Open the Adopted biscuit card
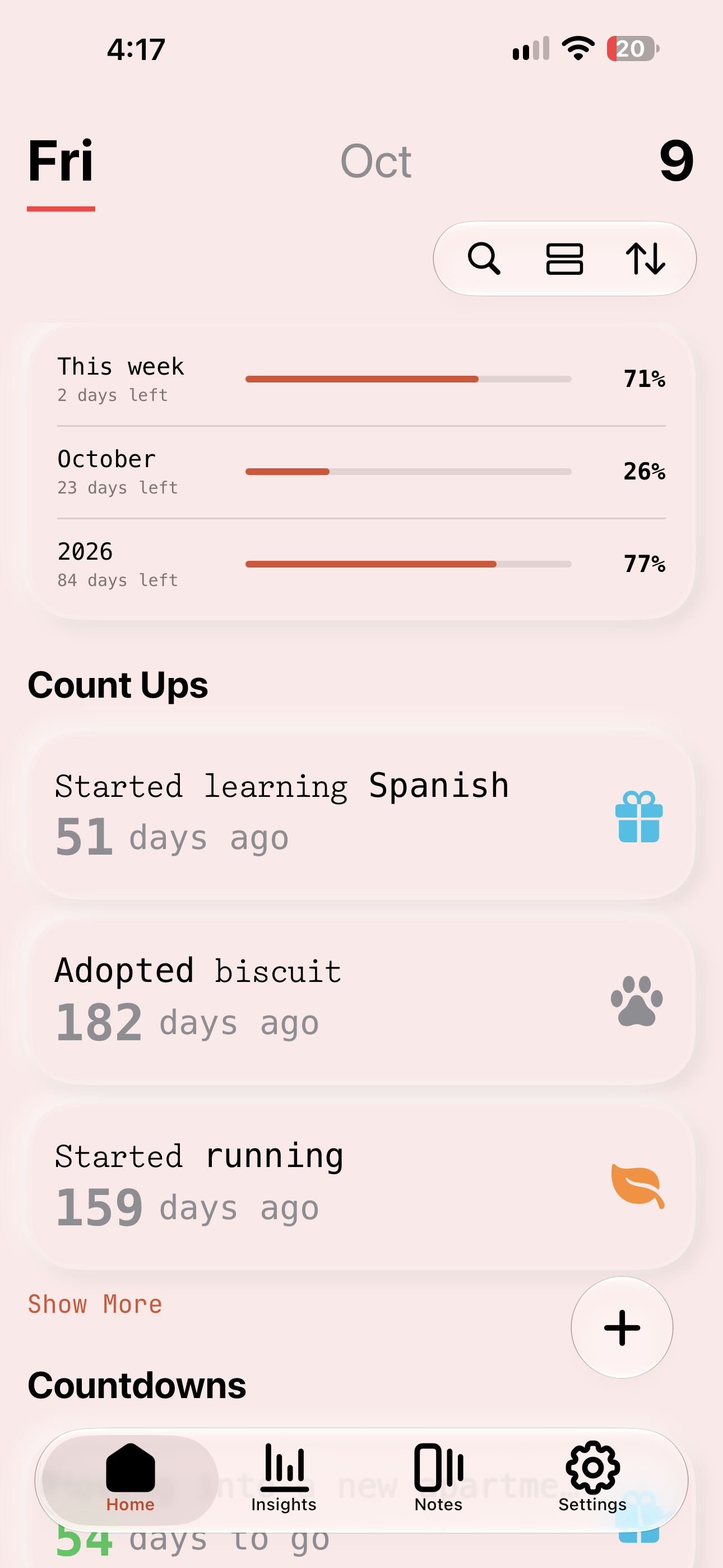 click(361, 1000)
